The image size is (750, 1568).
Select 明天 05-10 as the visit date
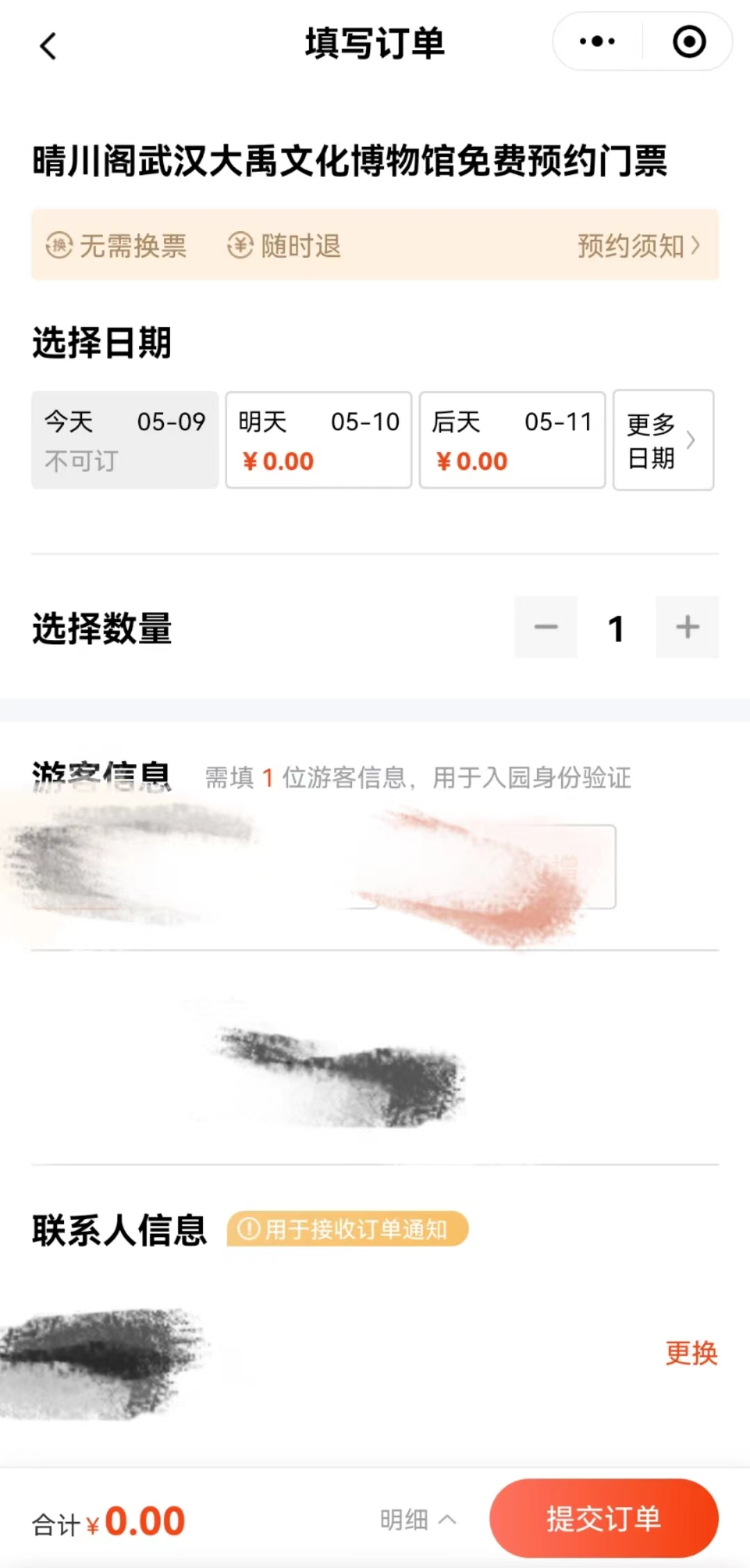tap(319, 440)
